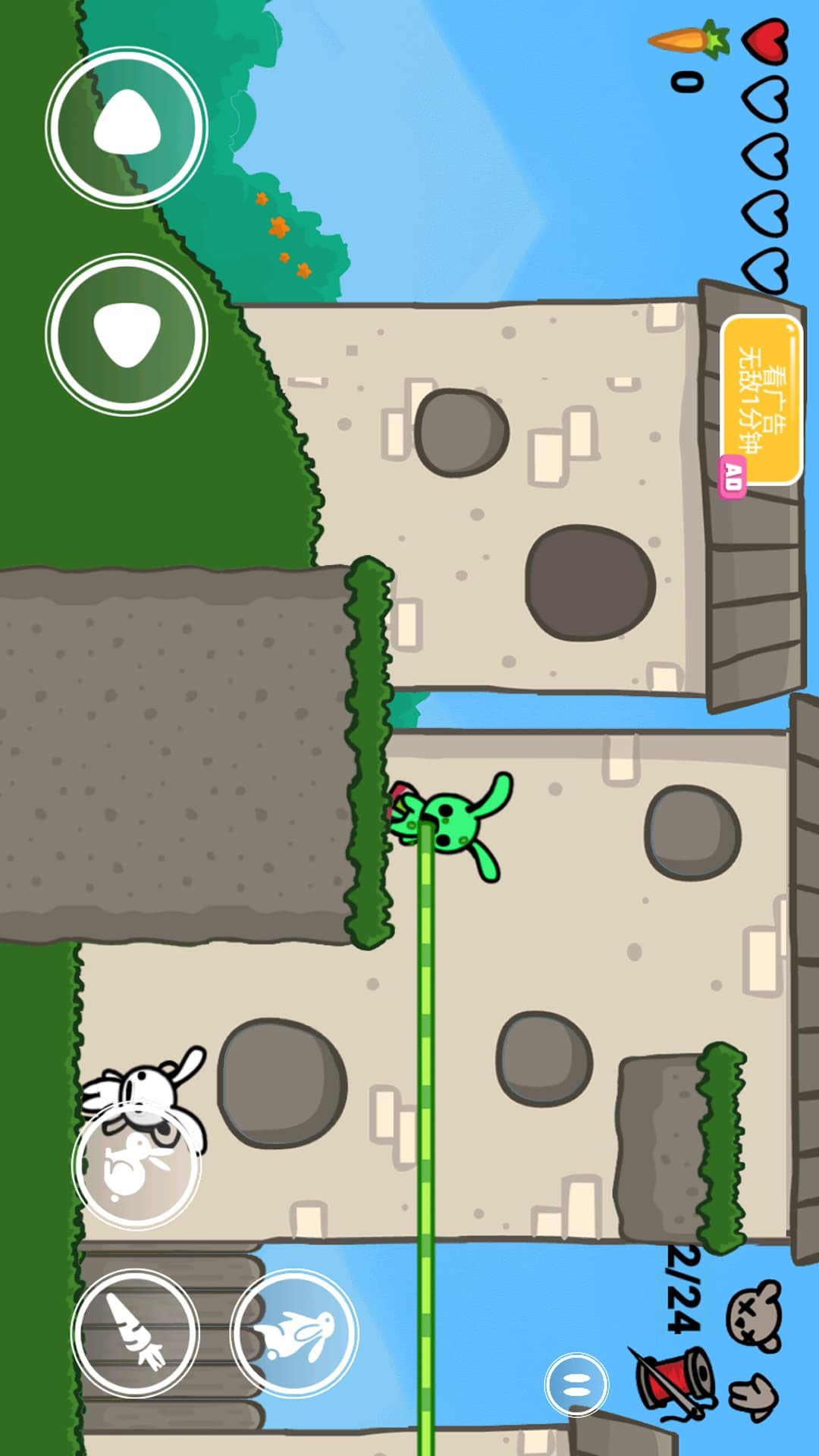Watch ad for 1-minute invincibility
The height and width of the screenshot is (1456, 819).
(761, 400)
